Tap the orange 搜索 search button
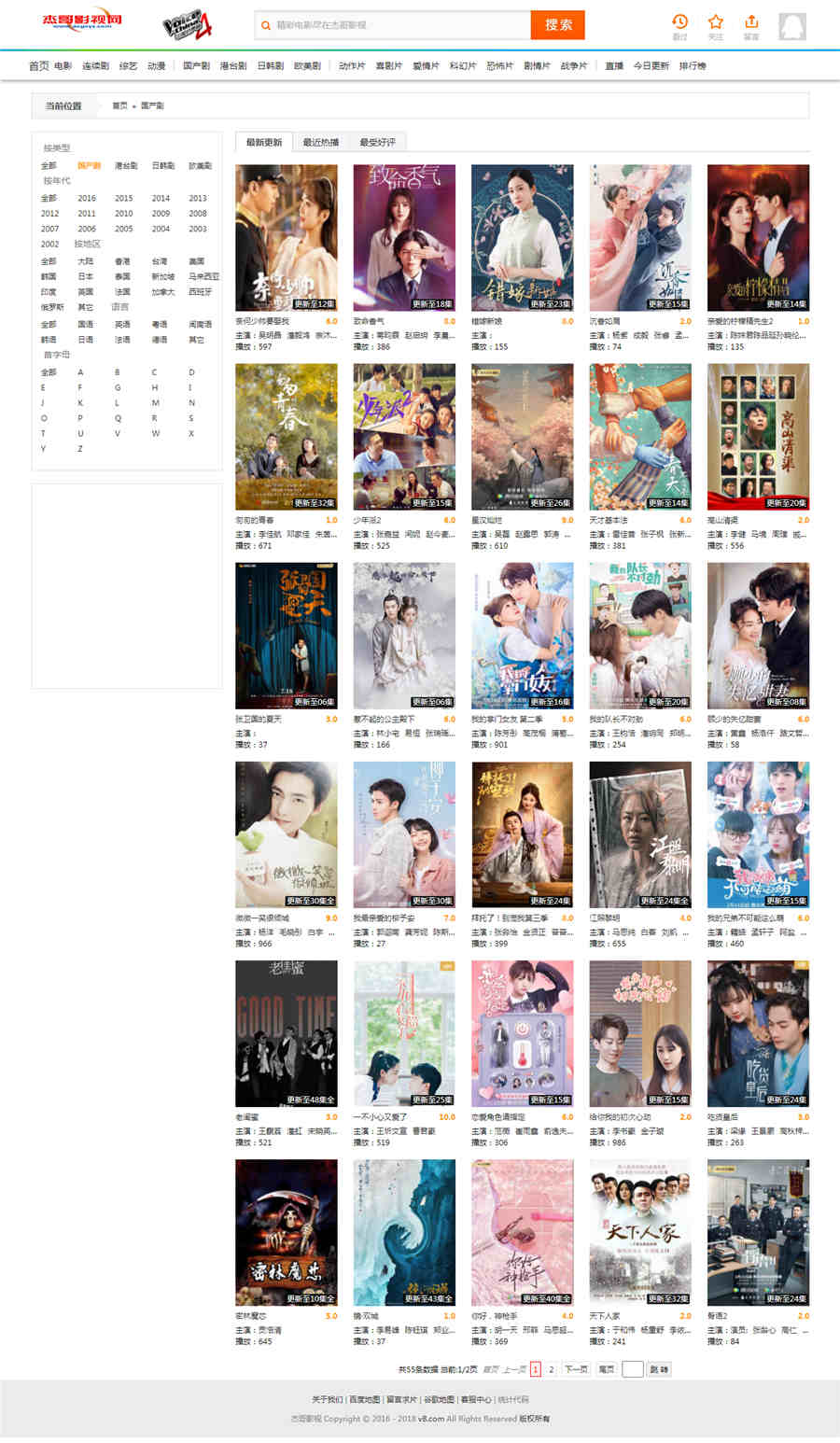 [x=557, y=25]
